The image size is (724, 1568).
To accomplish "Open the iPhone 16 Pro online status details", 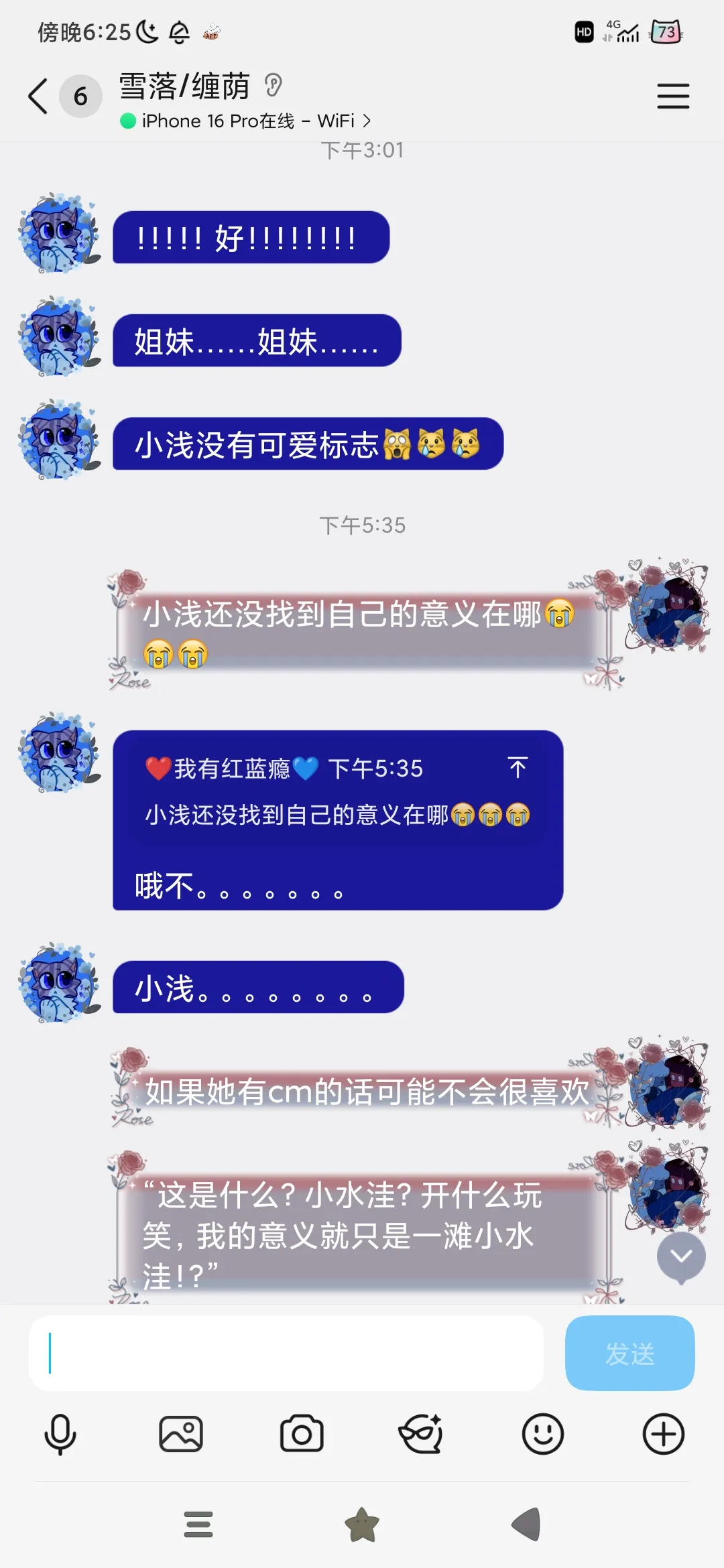I will [245, 121].
